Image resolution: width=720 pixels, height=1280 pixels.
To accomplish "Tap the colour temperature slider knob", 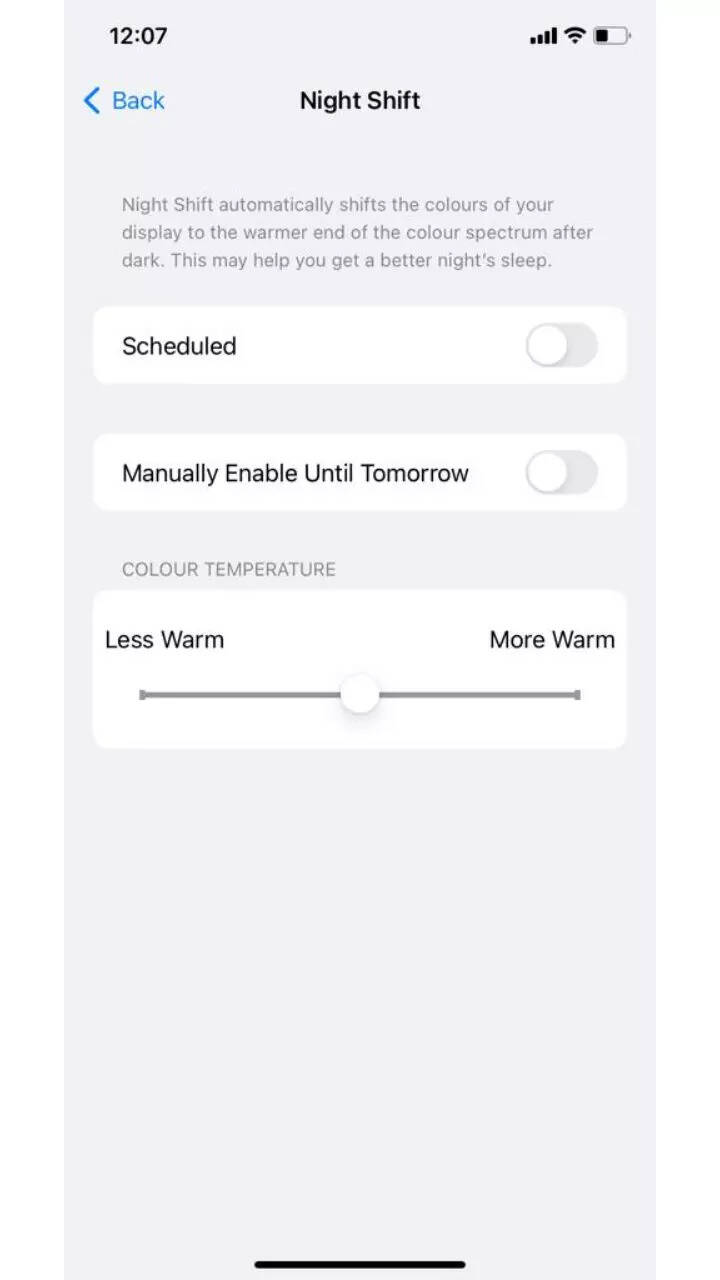I will click(x=360, y=694).
